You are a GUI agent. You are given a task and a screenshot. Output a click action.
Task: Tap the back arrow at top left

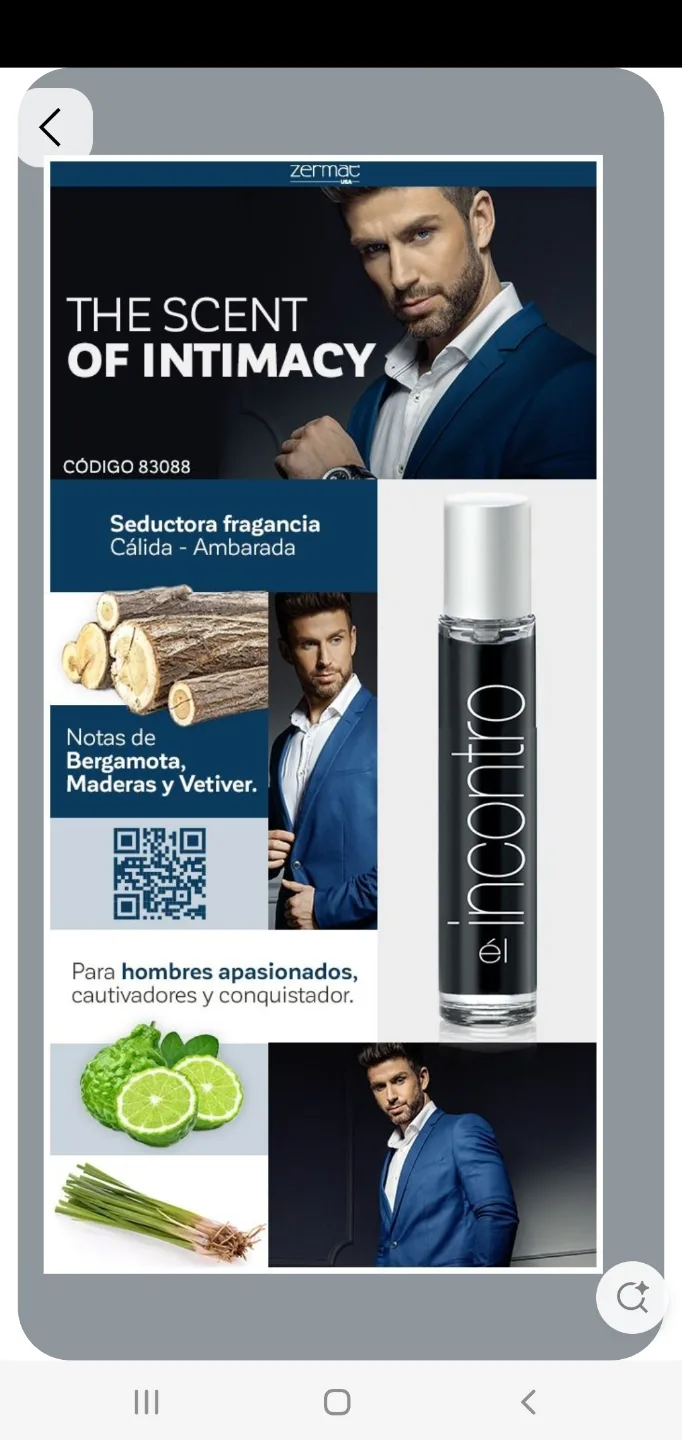(52, 127)
